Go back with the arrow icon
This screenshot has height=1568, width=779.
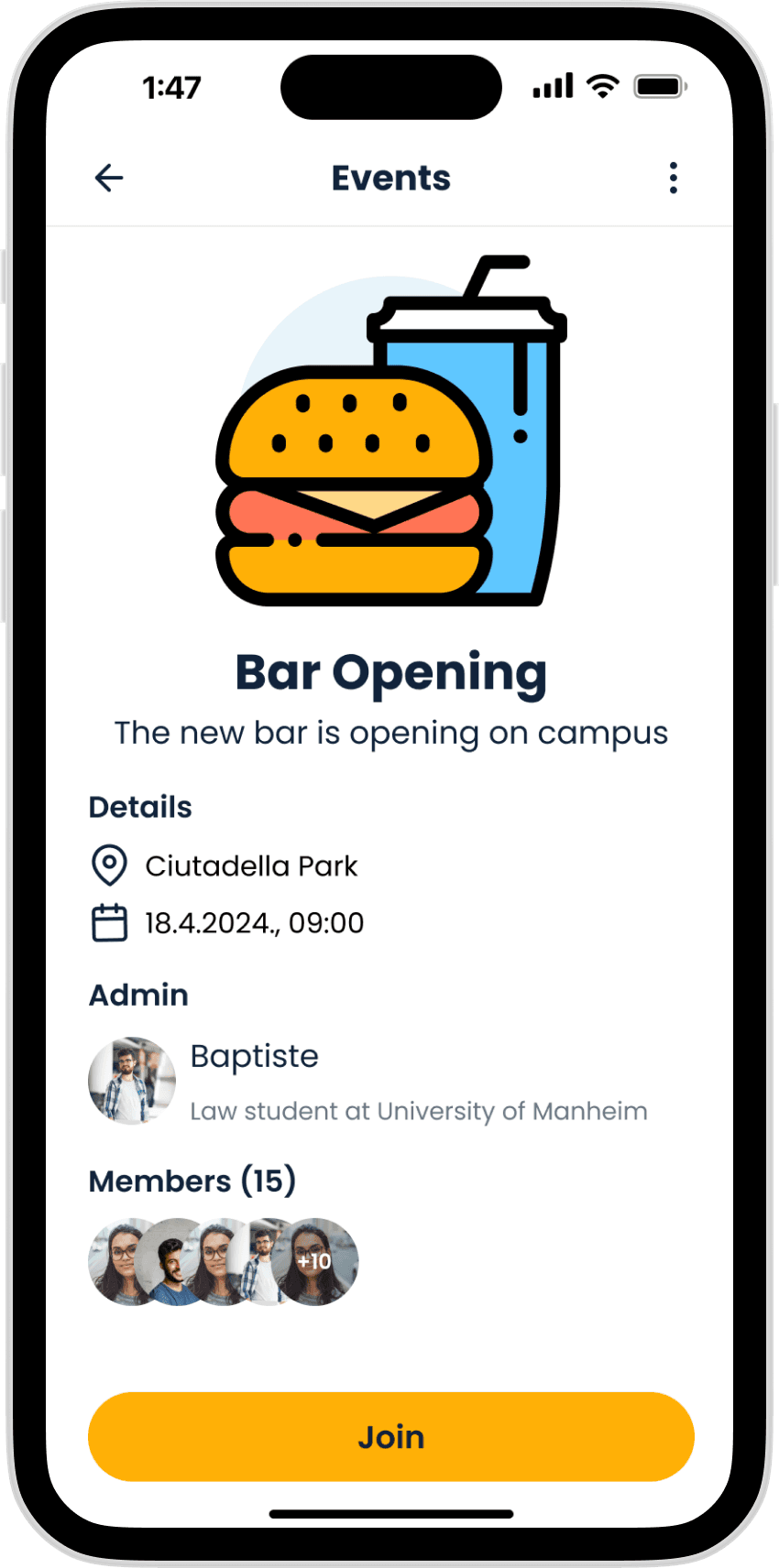(x=109, y=178)
